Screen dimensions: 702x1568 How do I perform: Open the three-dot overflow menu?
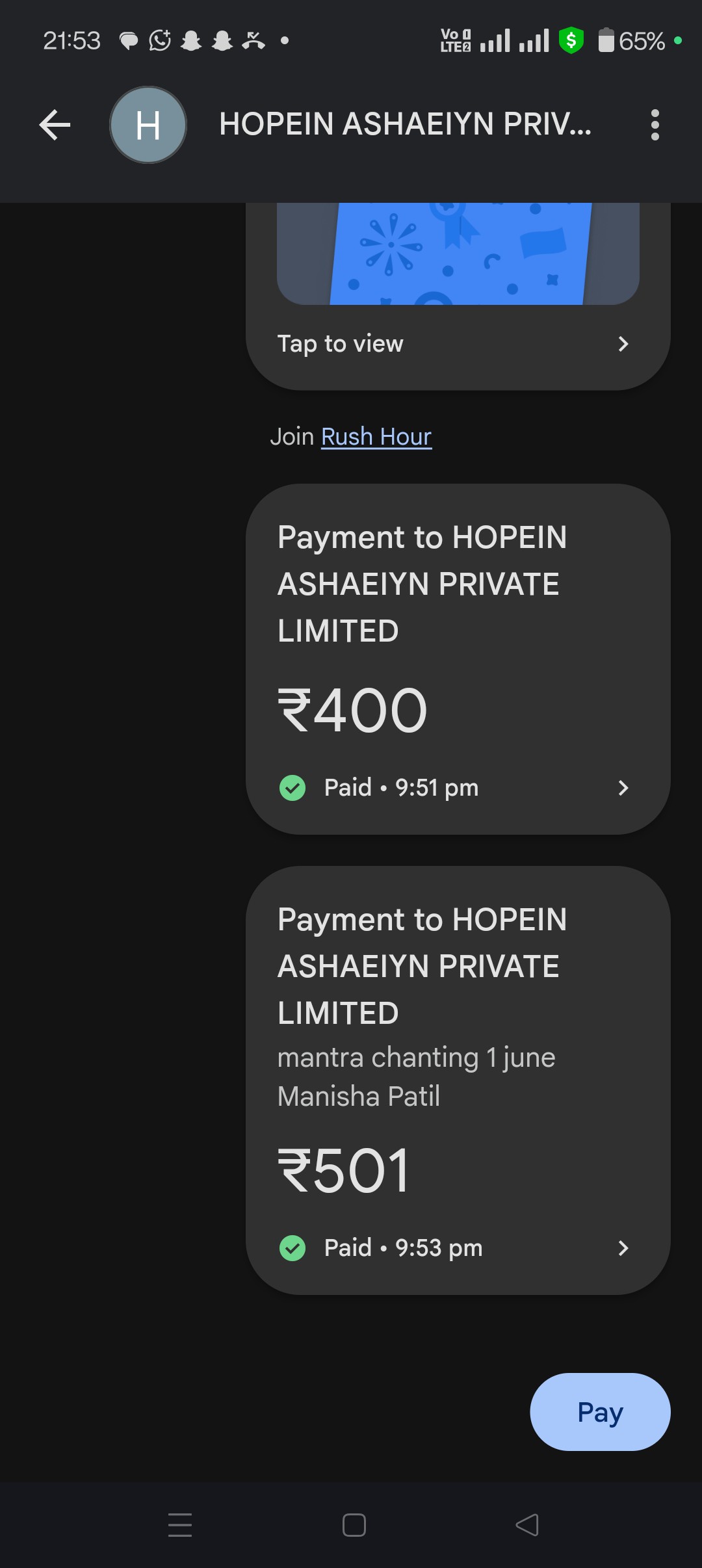(655, 125)
